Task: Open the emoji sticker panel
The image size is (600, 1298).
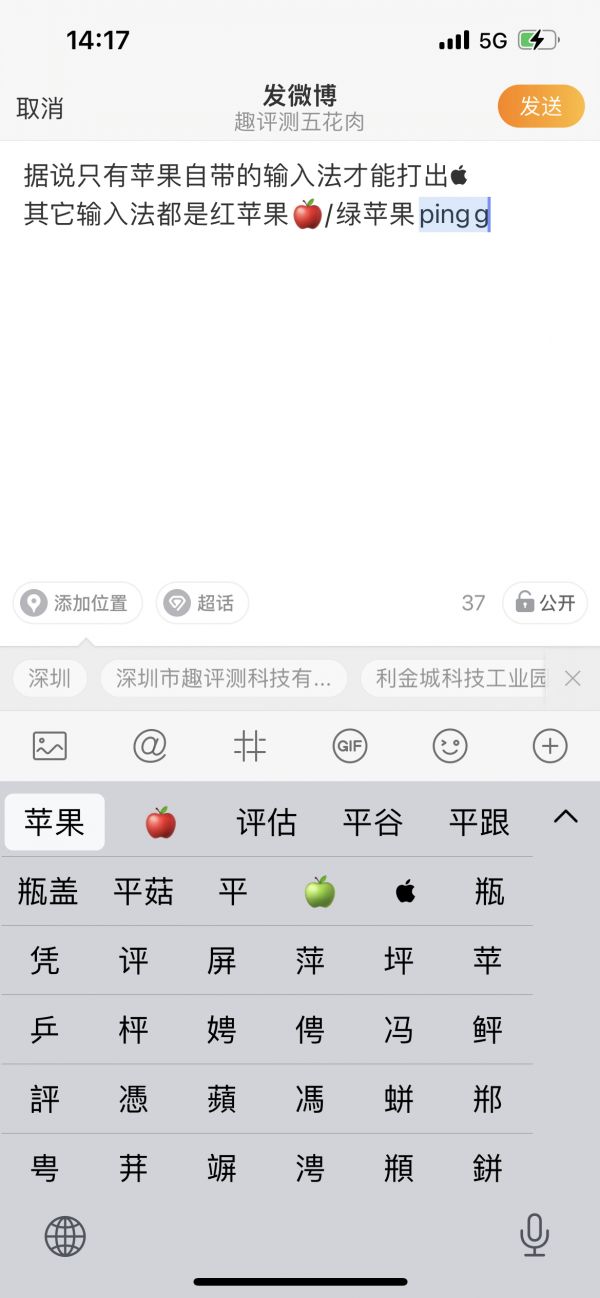Action: pyautogui.click(x=450, y=746)
